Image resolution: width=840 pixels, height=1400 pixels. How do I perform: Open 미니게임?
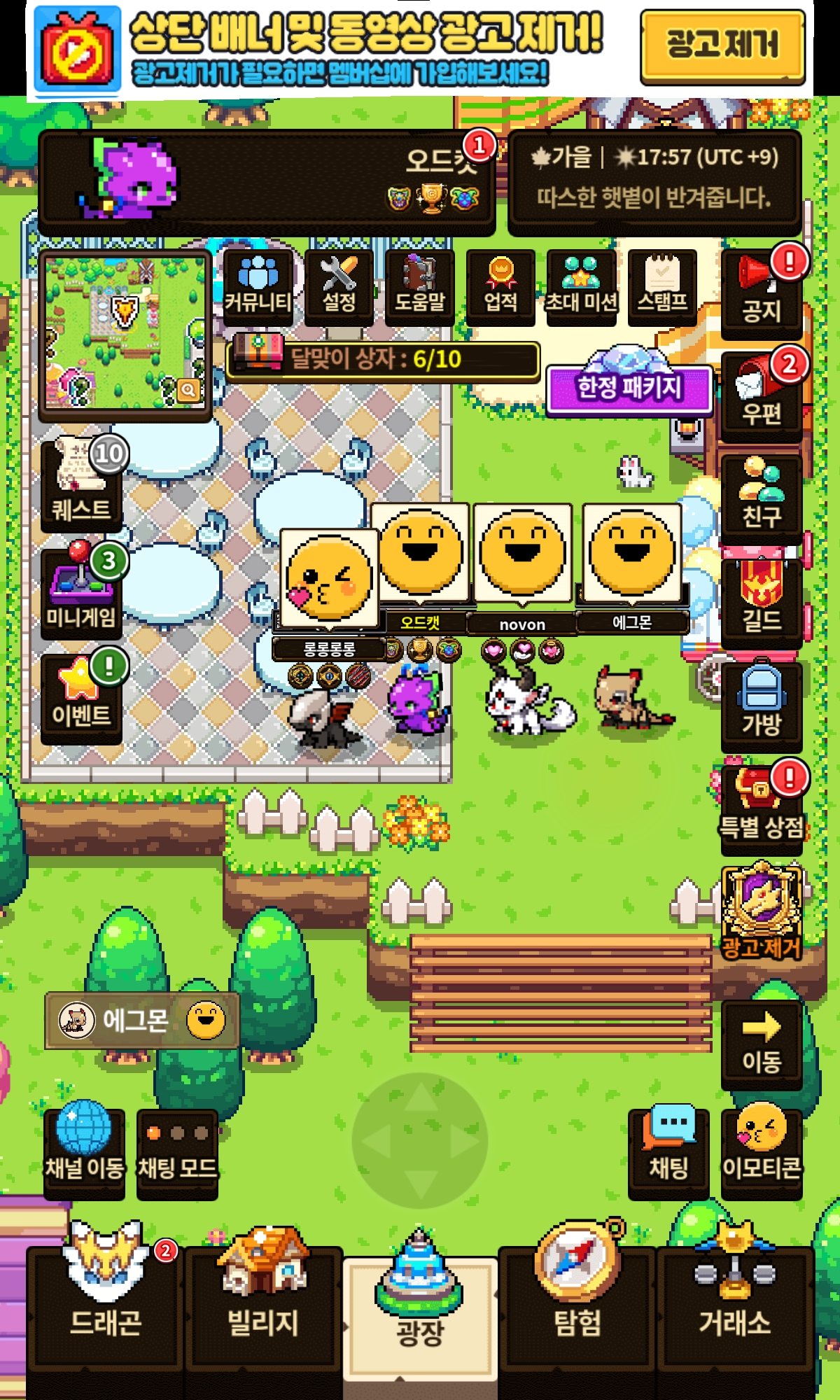click(x=81, y=594)
